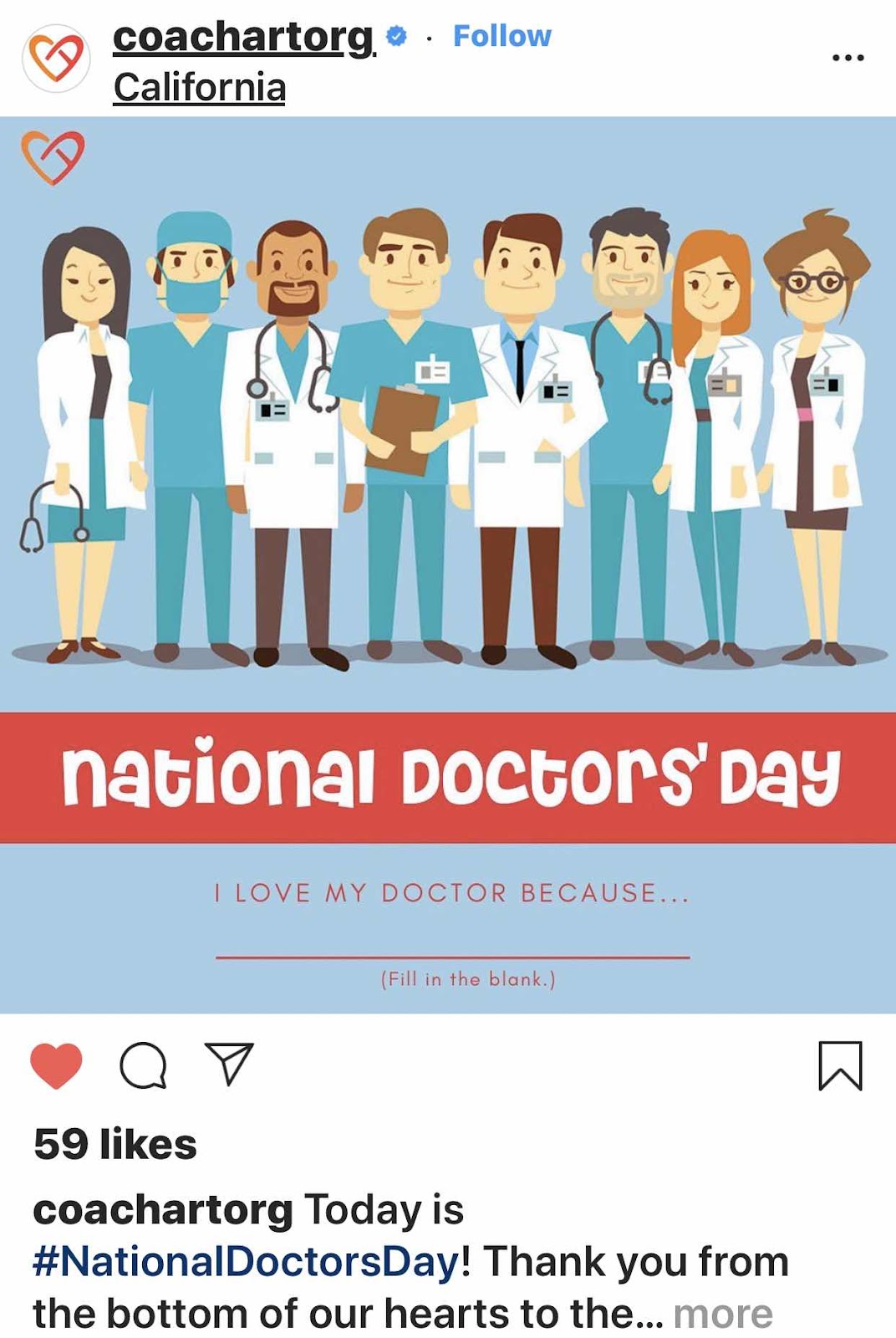The height and width of the screenshot is (1338, 896).
Task: View the 59 likes list
Action: tap(115, 1144)
